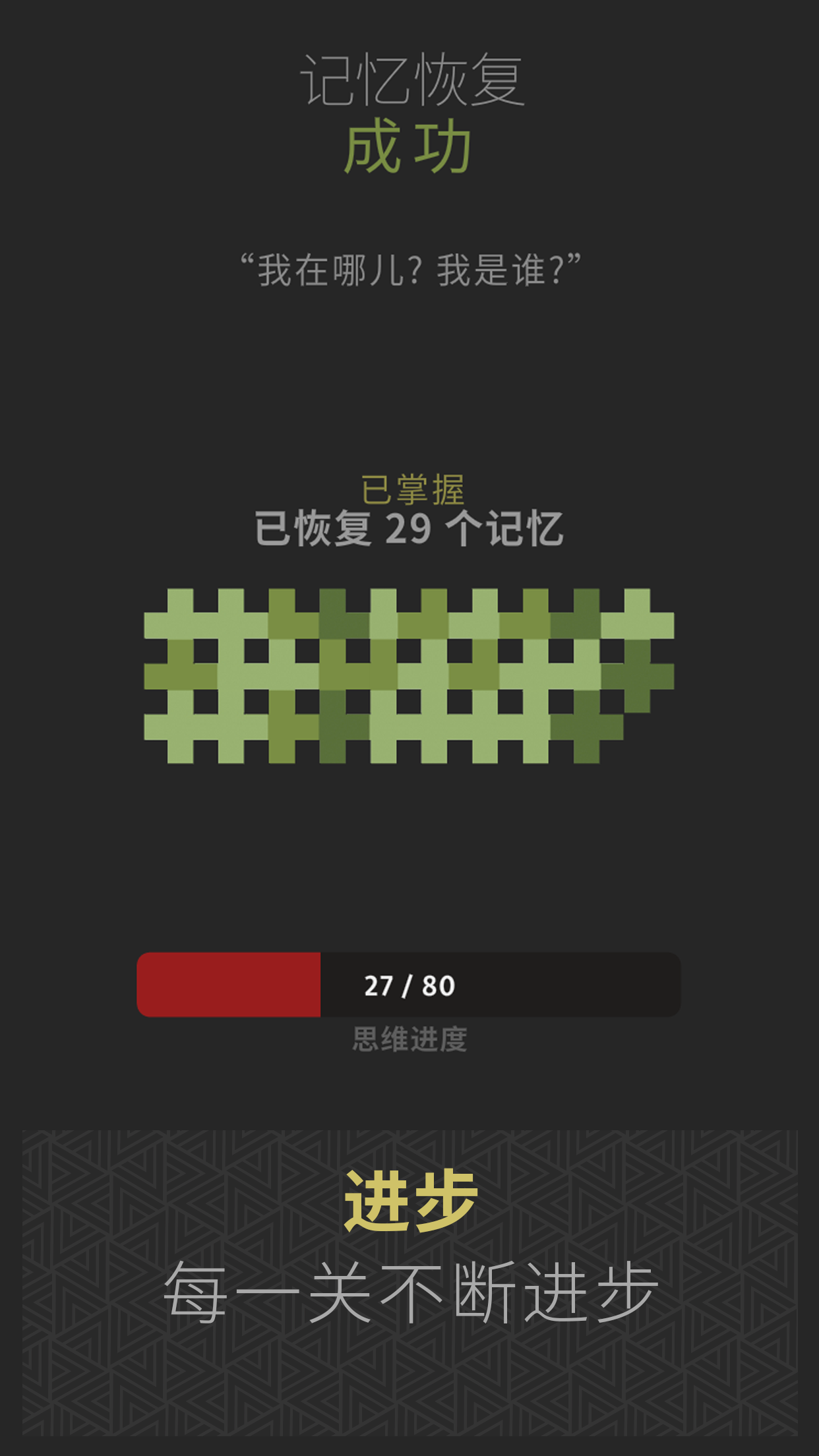Click the 27 / 80 progress bar
Viewport: 819px width, 1456px height.
point(409,985)
